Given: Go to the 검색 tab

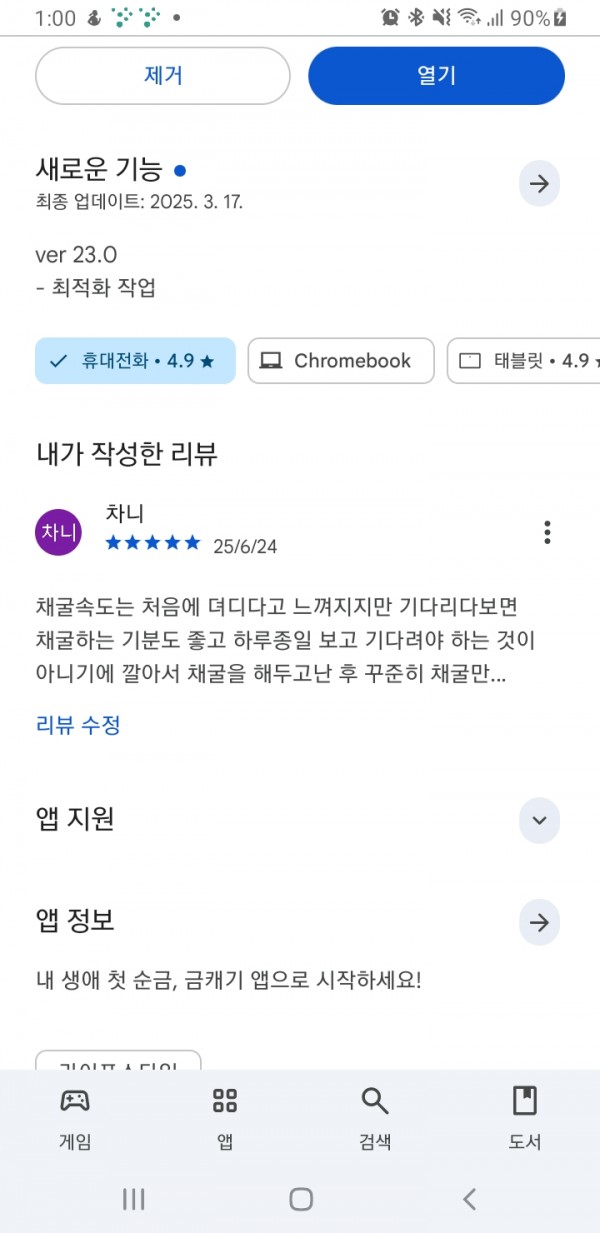Looking at the screenshot, I should [x=375, y=1117].
